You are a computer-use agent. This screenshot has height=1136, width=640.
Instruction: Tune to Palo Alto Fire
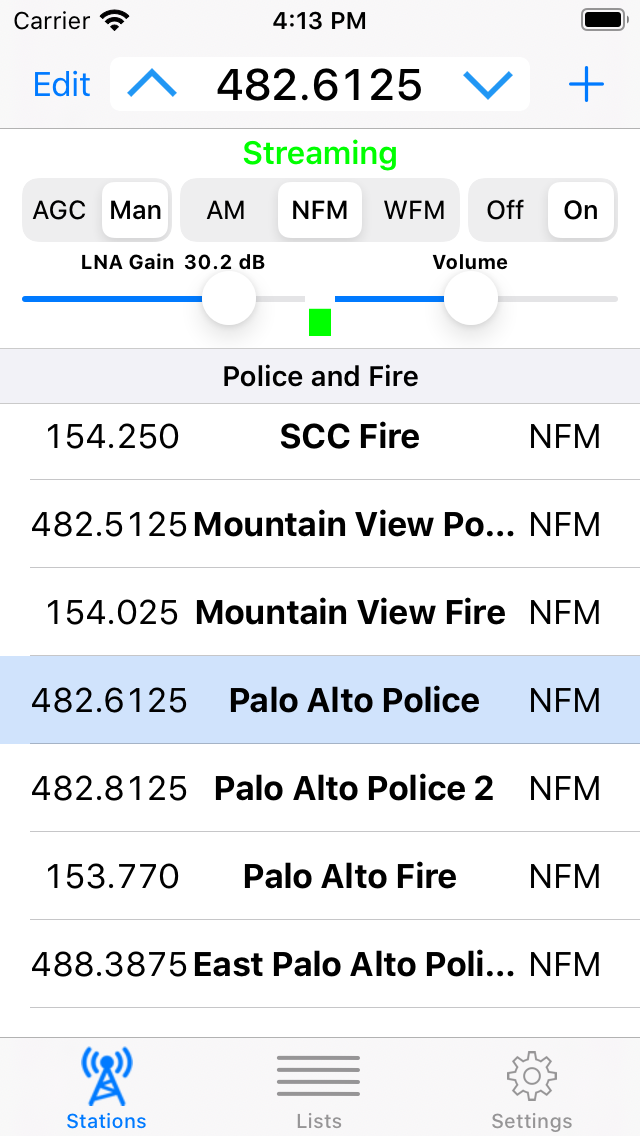click(x=320, y=877)
